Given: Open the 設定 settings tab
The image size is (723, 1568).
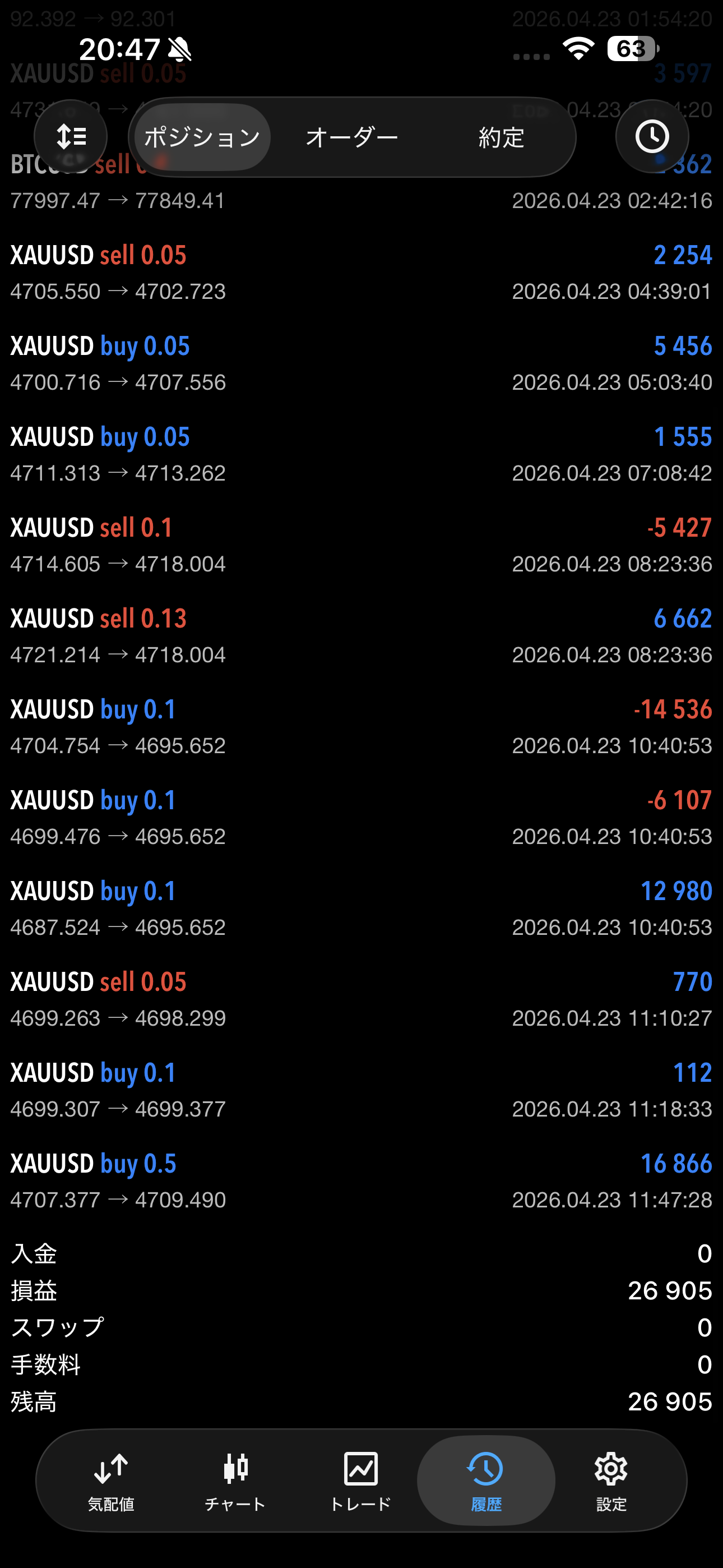Looking at the screenshot, I should pos(611,1481).
